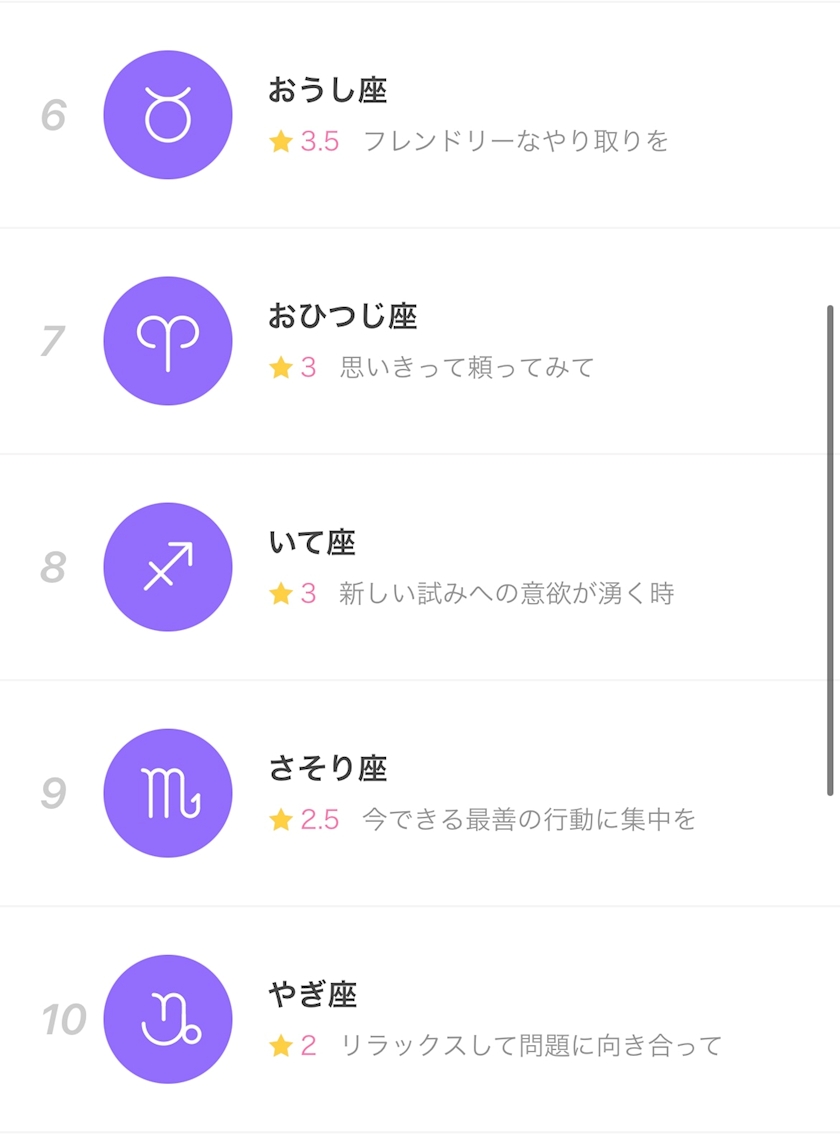
Task: Tap the やぎ座 row ranked tenth
Action: pyautogui.click(x=420, y=1019)
